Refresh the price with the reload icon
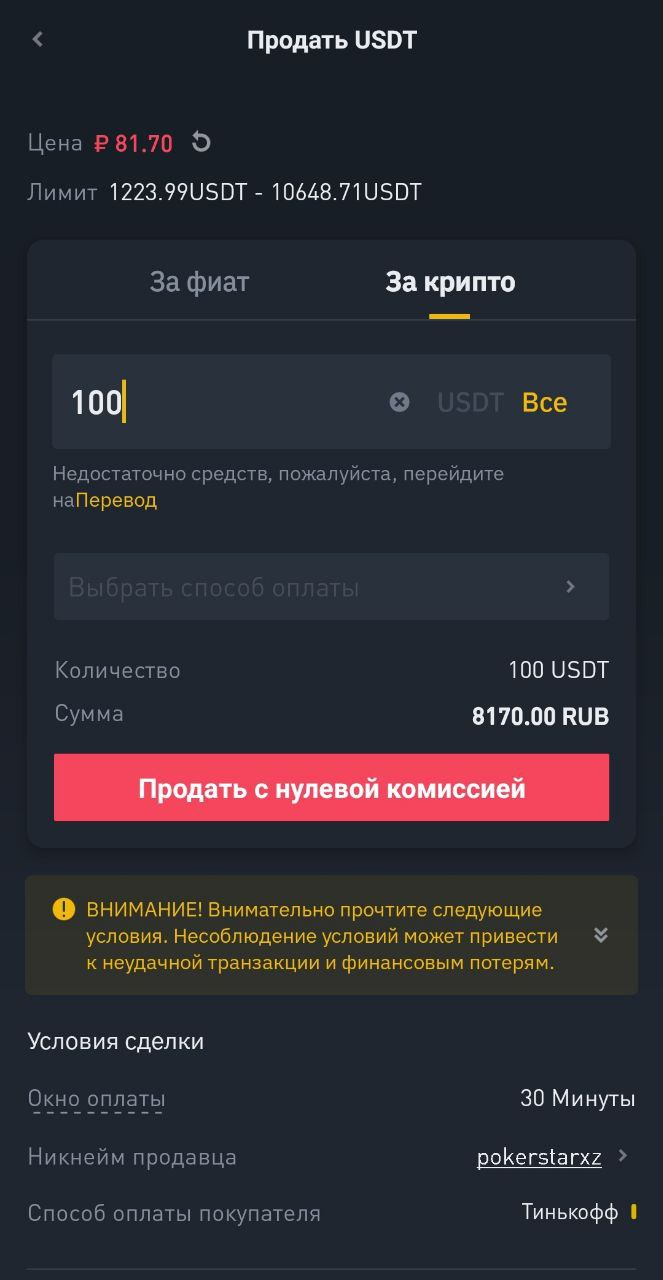The image size is (663, 1280). coord(201,142)
